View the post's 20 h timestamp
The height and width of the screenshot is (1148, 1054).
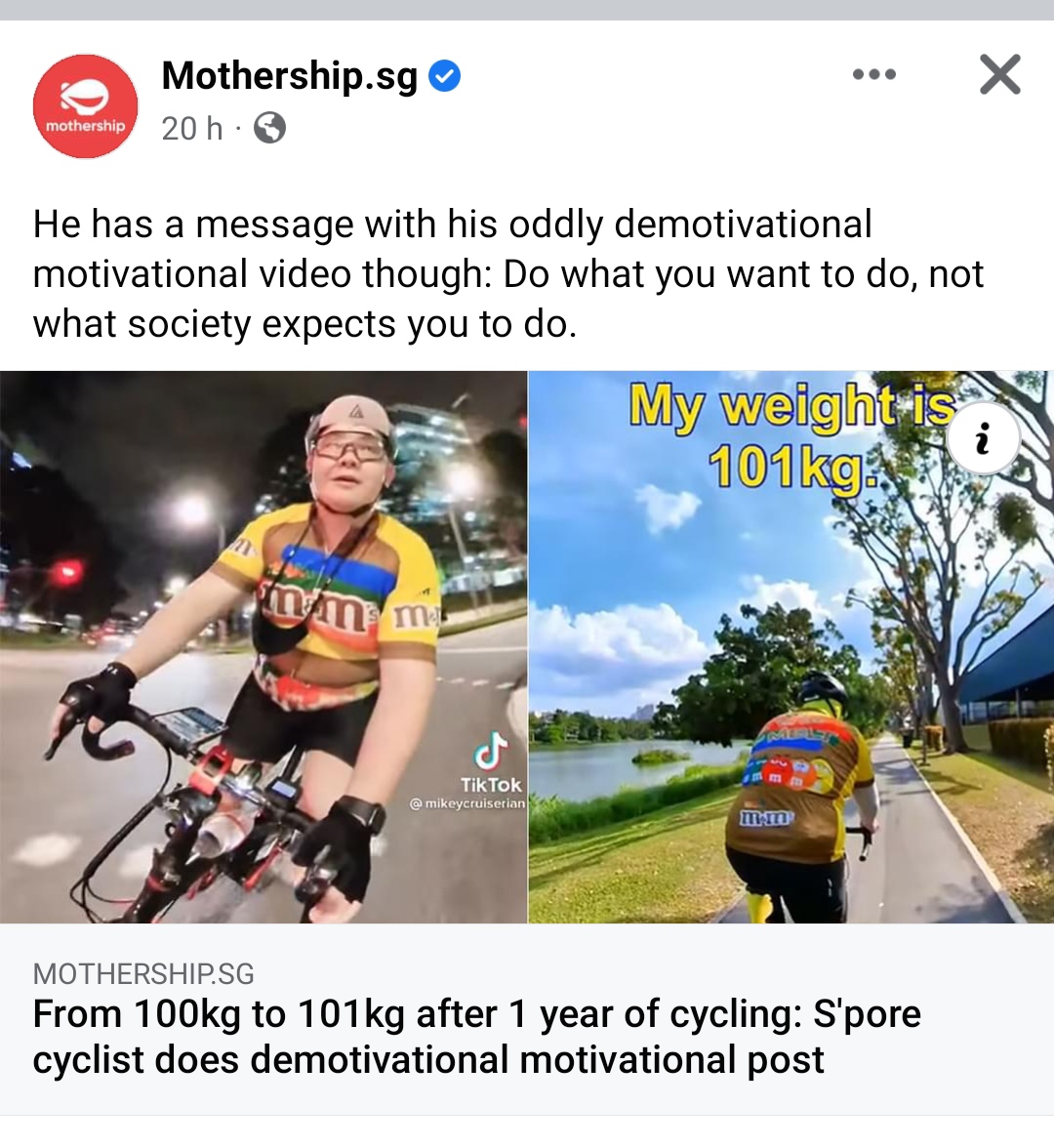point(191,128)
